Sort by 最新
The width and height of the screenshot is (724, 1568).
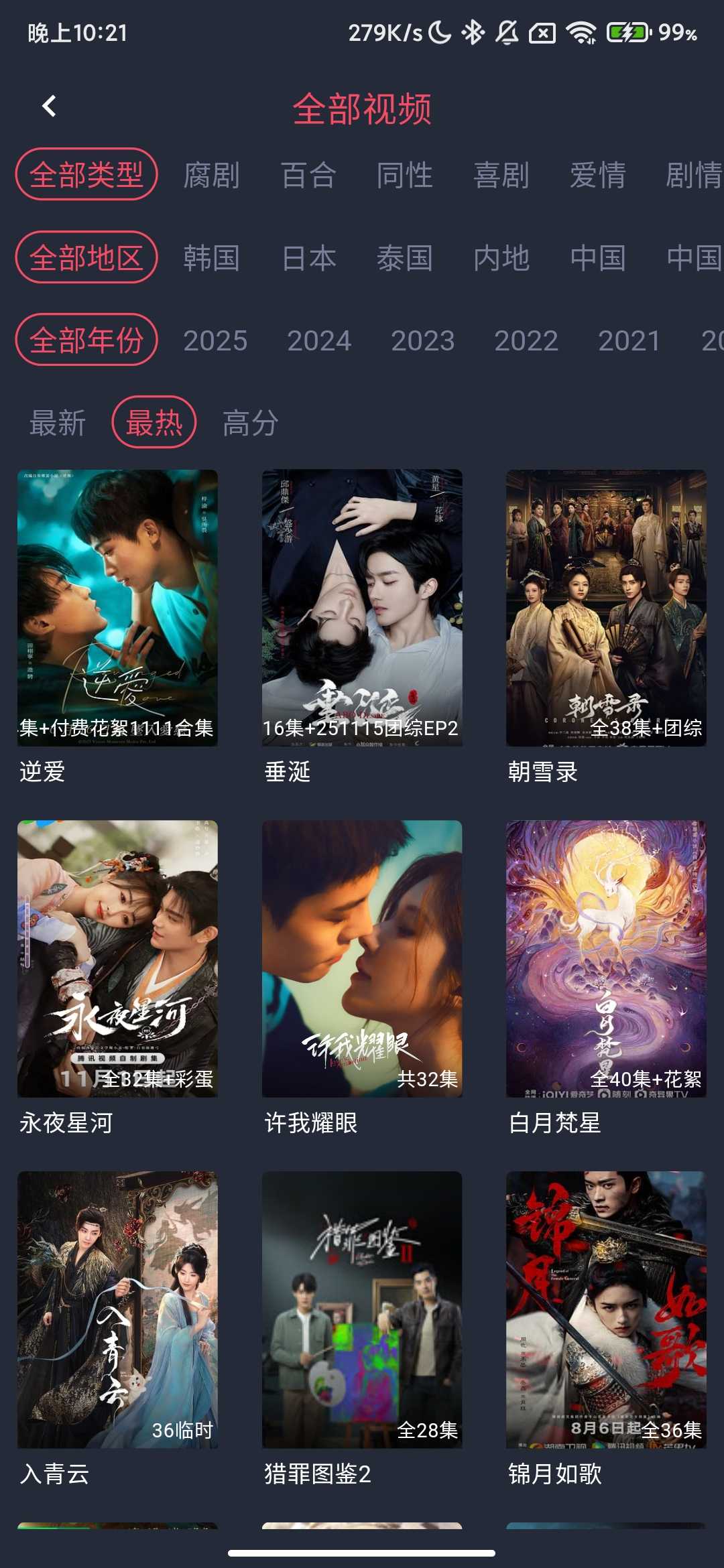pyautogui.click(x=58, y=423)
